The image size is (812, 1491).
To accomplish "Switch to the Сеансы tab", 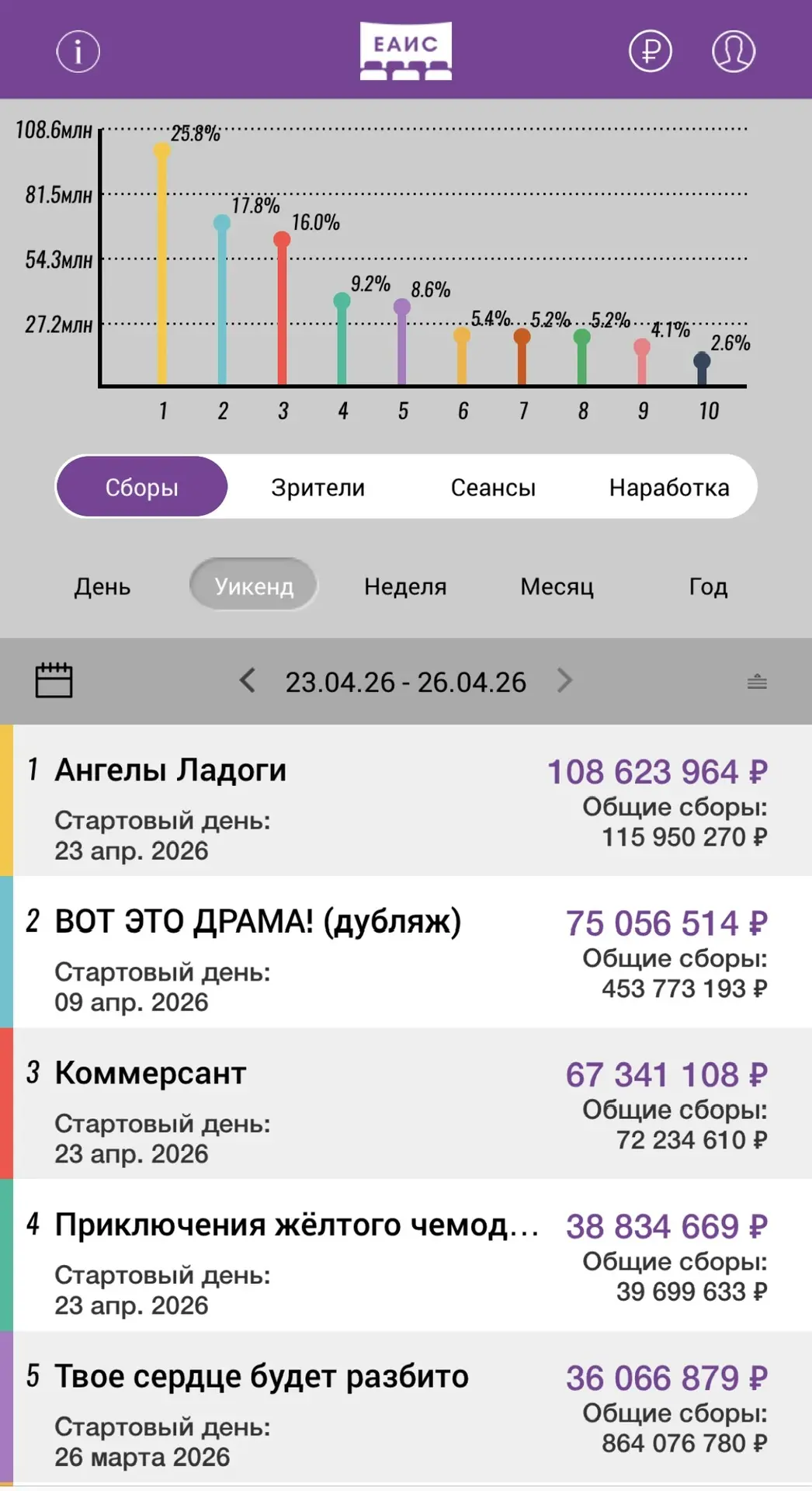I will click(493, 487).
